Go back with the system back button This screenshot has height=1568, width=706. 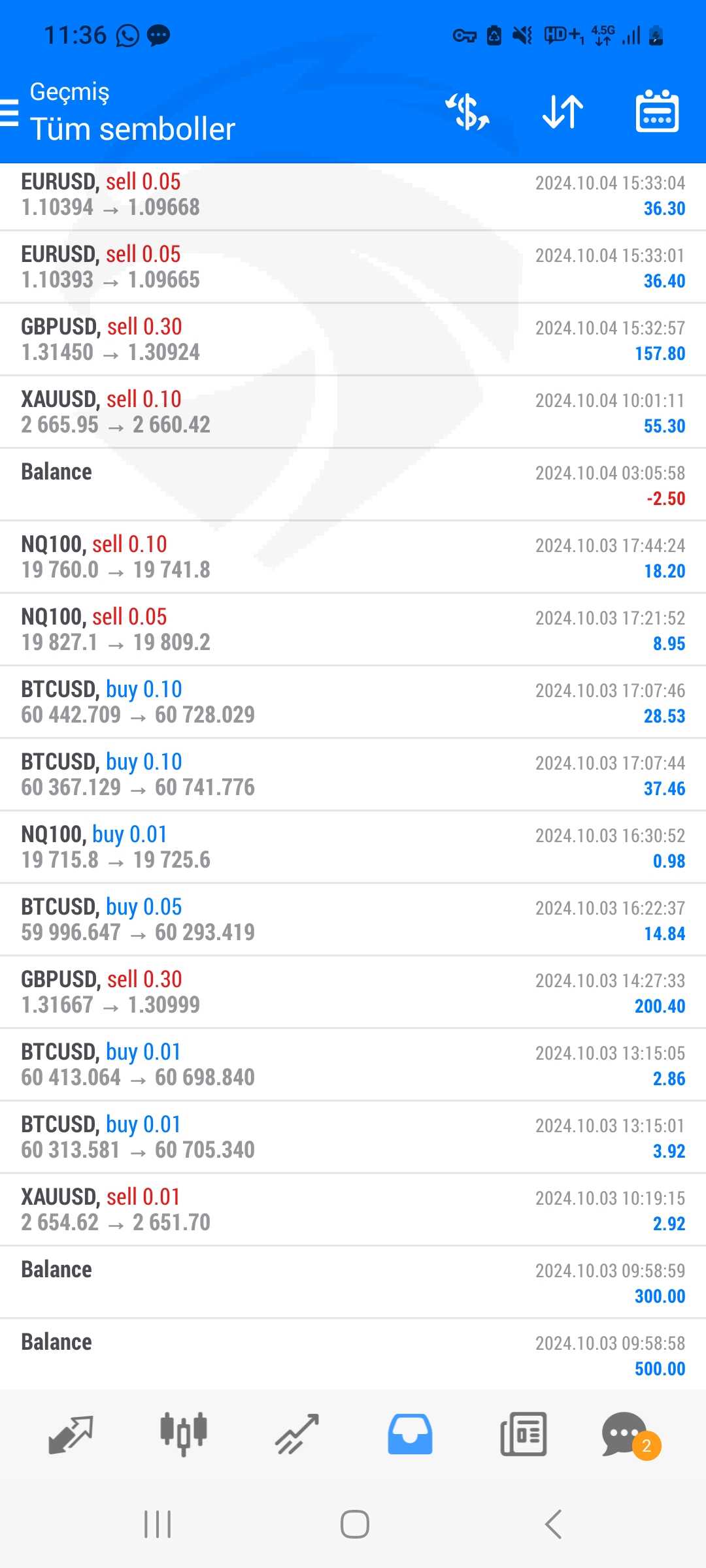click(553, 1524)
